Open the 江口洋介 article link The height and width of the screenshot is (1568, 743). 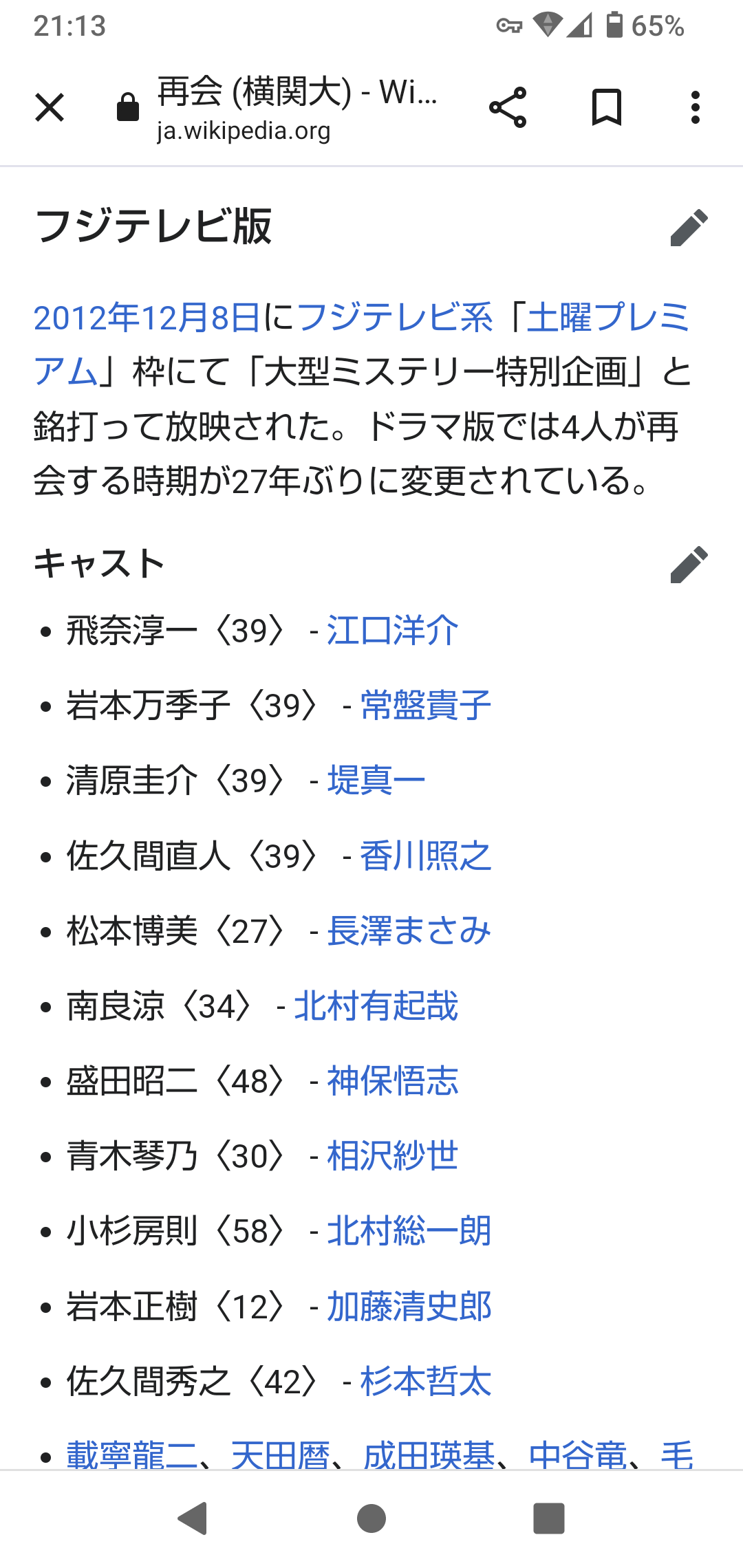(392, 631)
